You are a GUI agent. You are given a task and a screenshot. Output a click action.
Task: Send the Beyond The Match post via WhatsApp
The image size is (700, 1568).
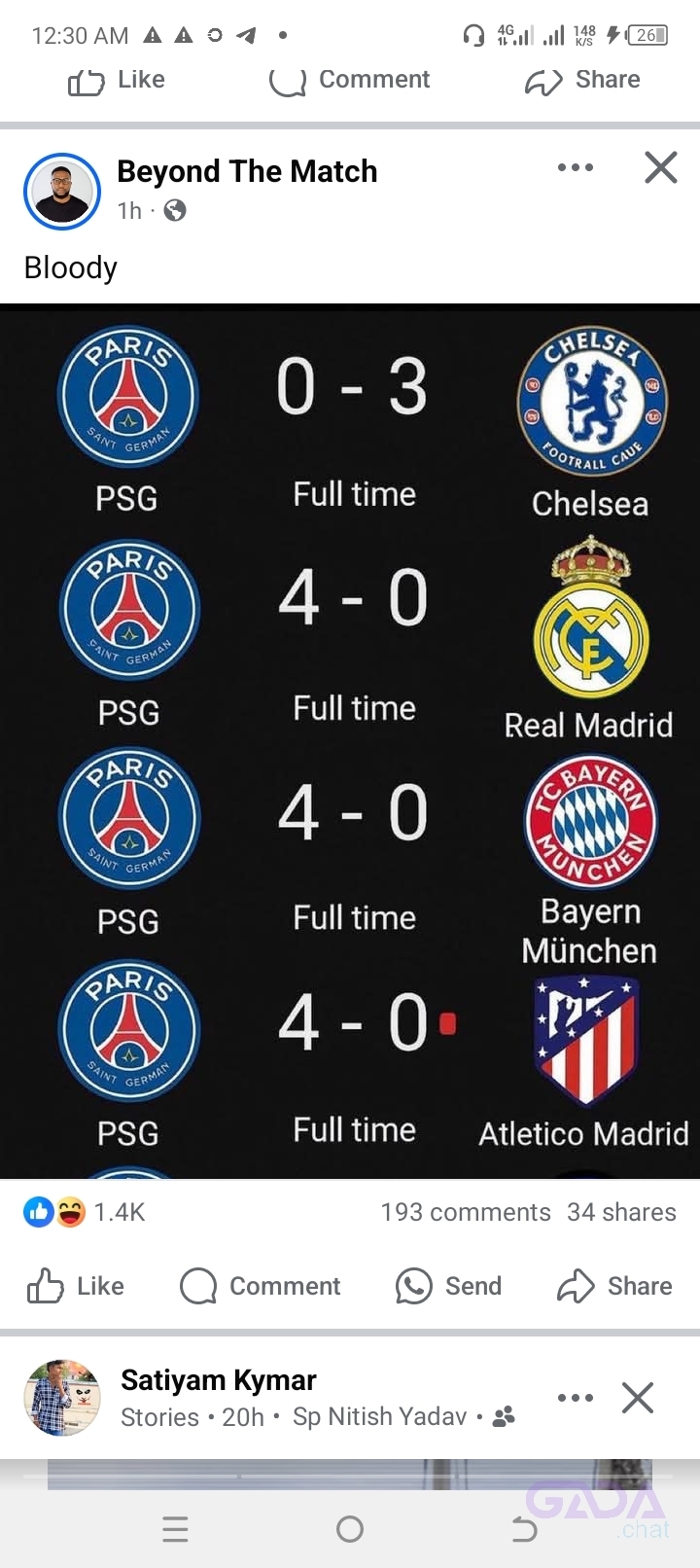tap(448, 1286)
